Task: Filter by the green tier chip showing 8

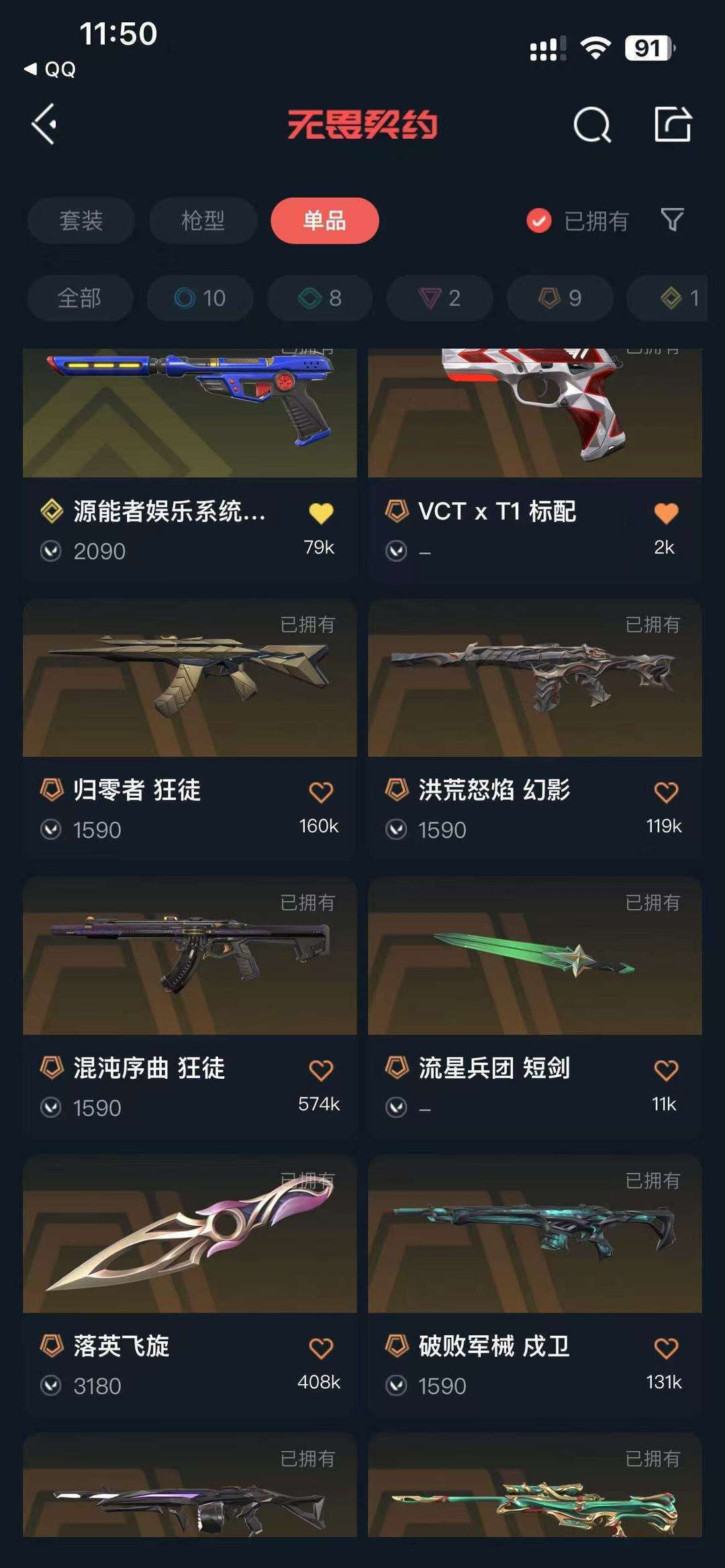Action: tap(320, 298)
